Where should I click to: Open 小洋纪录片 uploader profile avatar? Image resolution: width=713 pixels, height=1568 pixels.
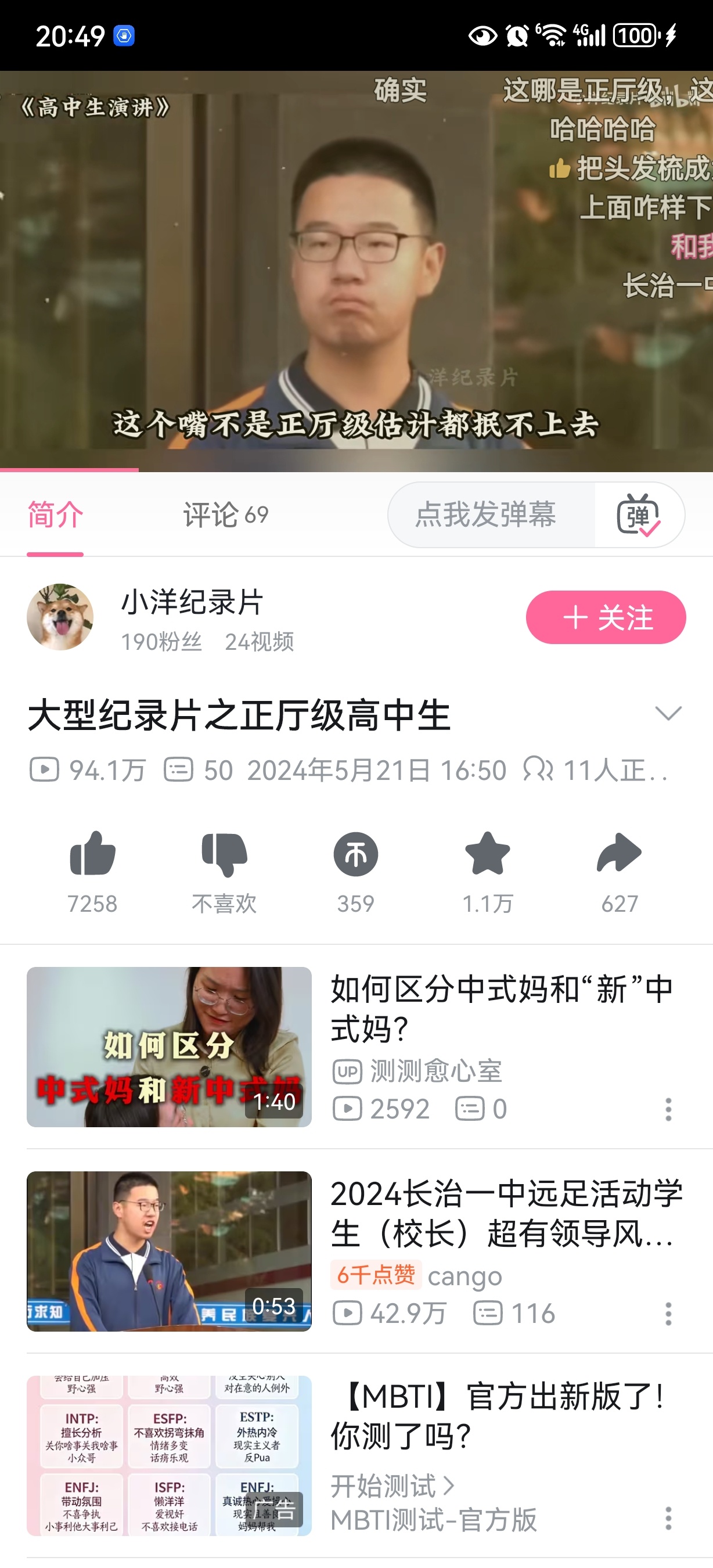60,617
